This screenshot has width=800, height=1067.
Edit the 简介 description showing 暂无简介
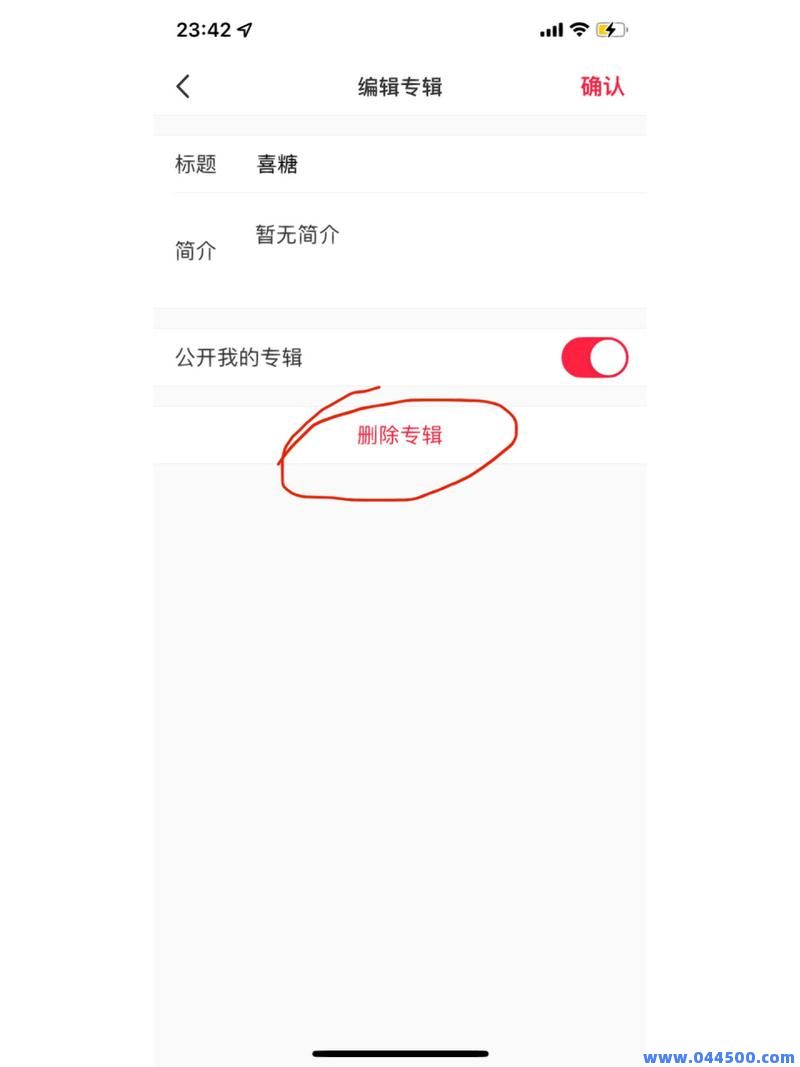coord(296,234)
